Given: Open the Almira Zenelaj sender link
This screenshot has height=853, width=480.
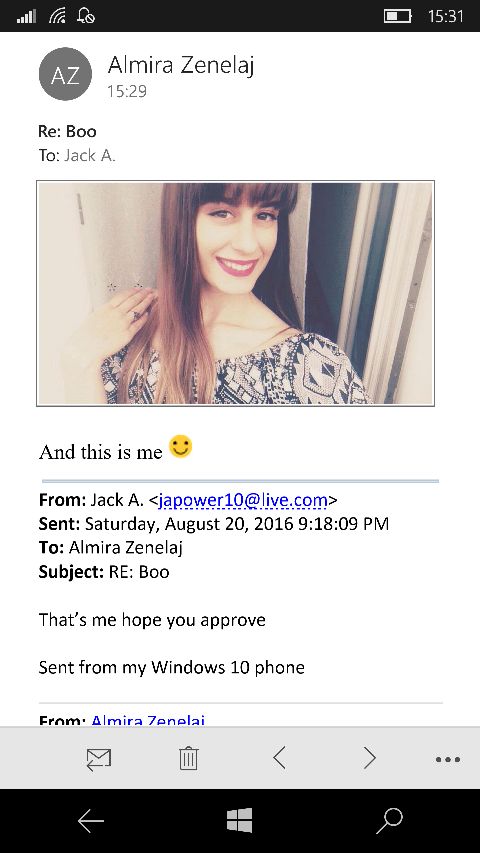Looking at the screenshot, I should (148, 720).
